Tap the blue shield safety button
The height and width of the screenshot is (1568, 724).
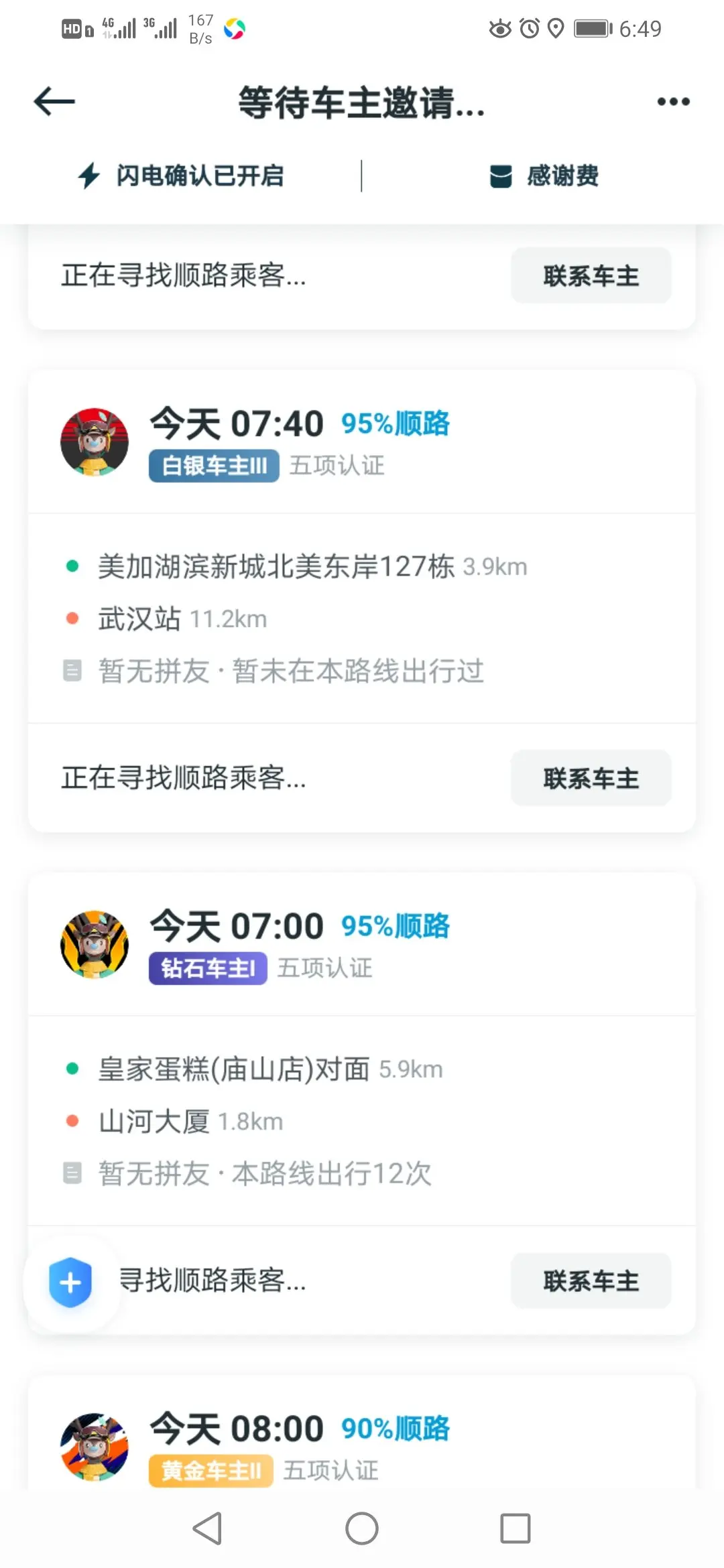point(70,1283)
